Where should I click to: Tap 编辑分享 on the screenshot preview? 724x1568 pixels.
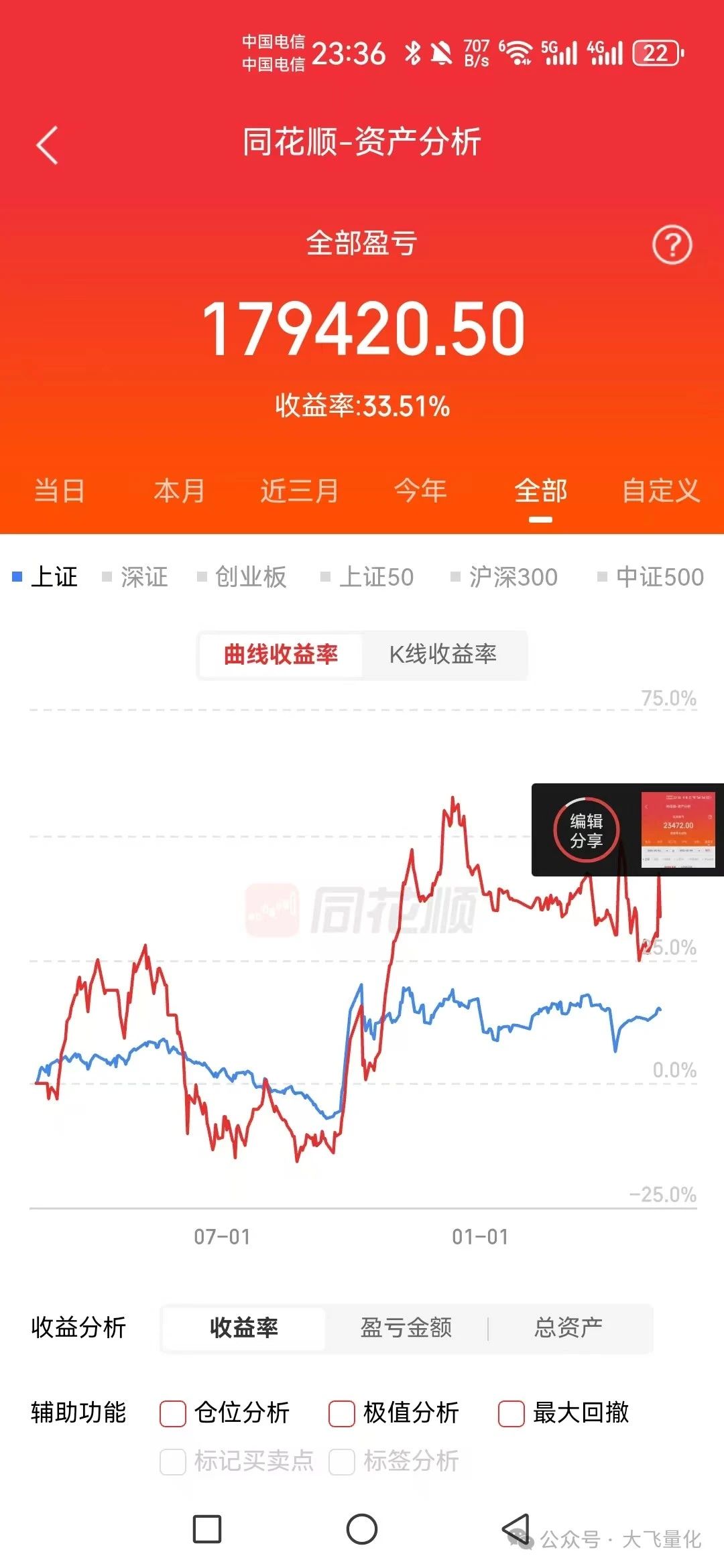586,830
